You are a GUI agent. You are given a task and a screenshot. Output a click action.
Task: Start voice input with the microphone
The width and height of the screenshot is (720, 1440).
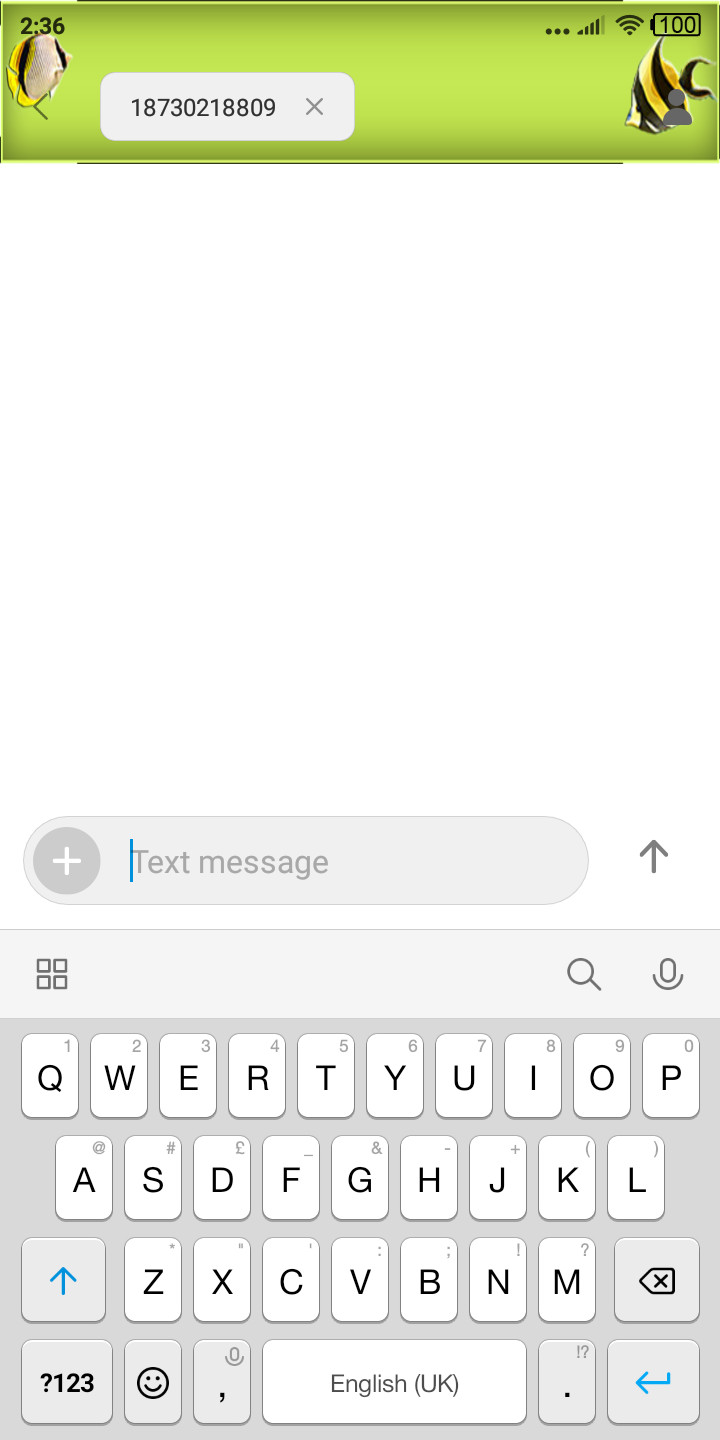[667, 974]
